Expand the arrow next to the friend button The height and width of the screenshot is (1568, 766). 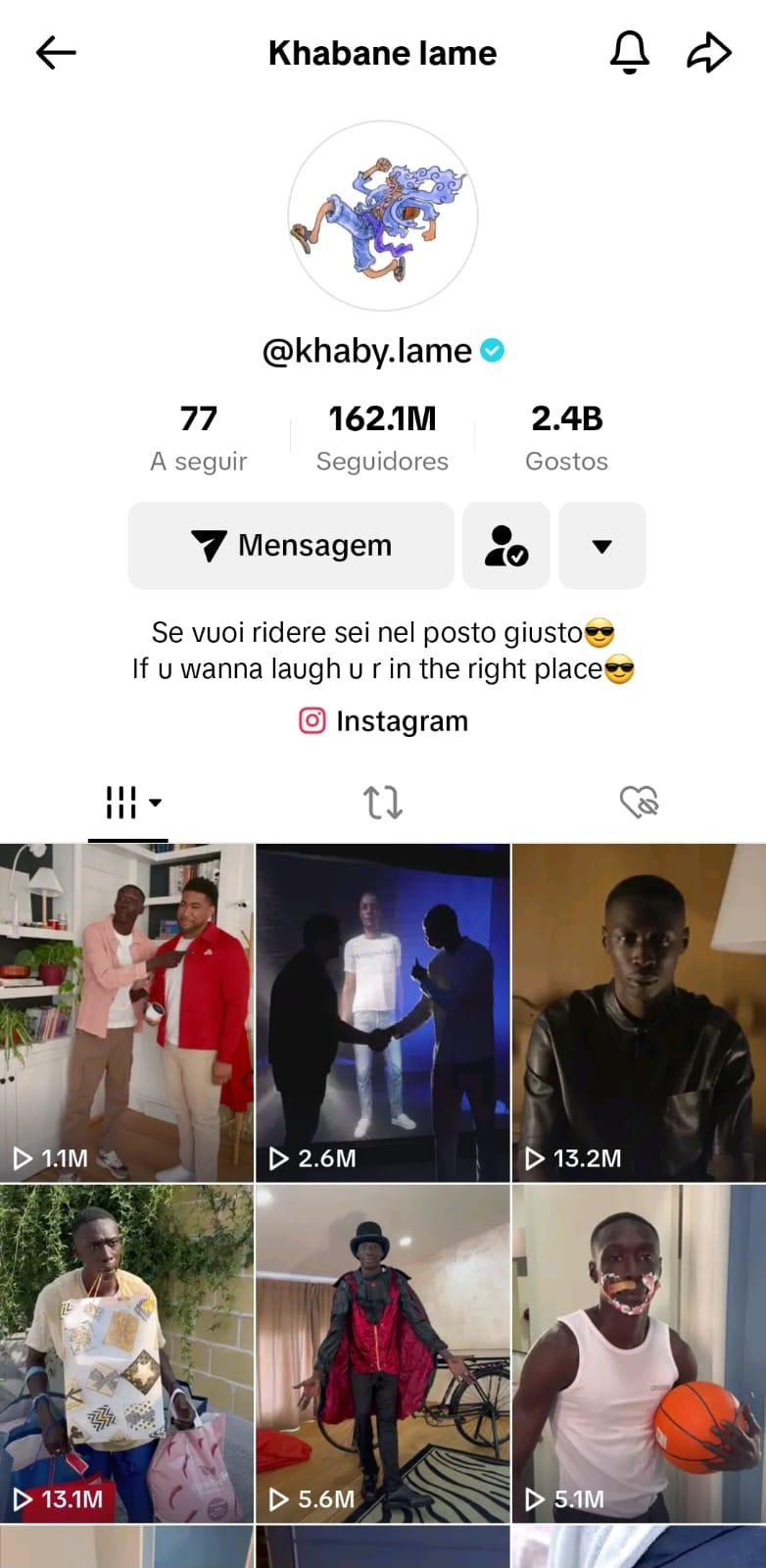click(x=602, y=545)
